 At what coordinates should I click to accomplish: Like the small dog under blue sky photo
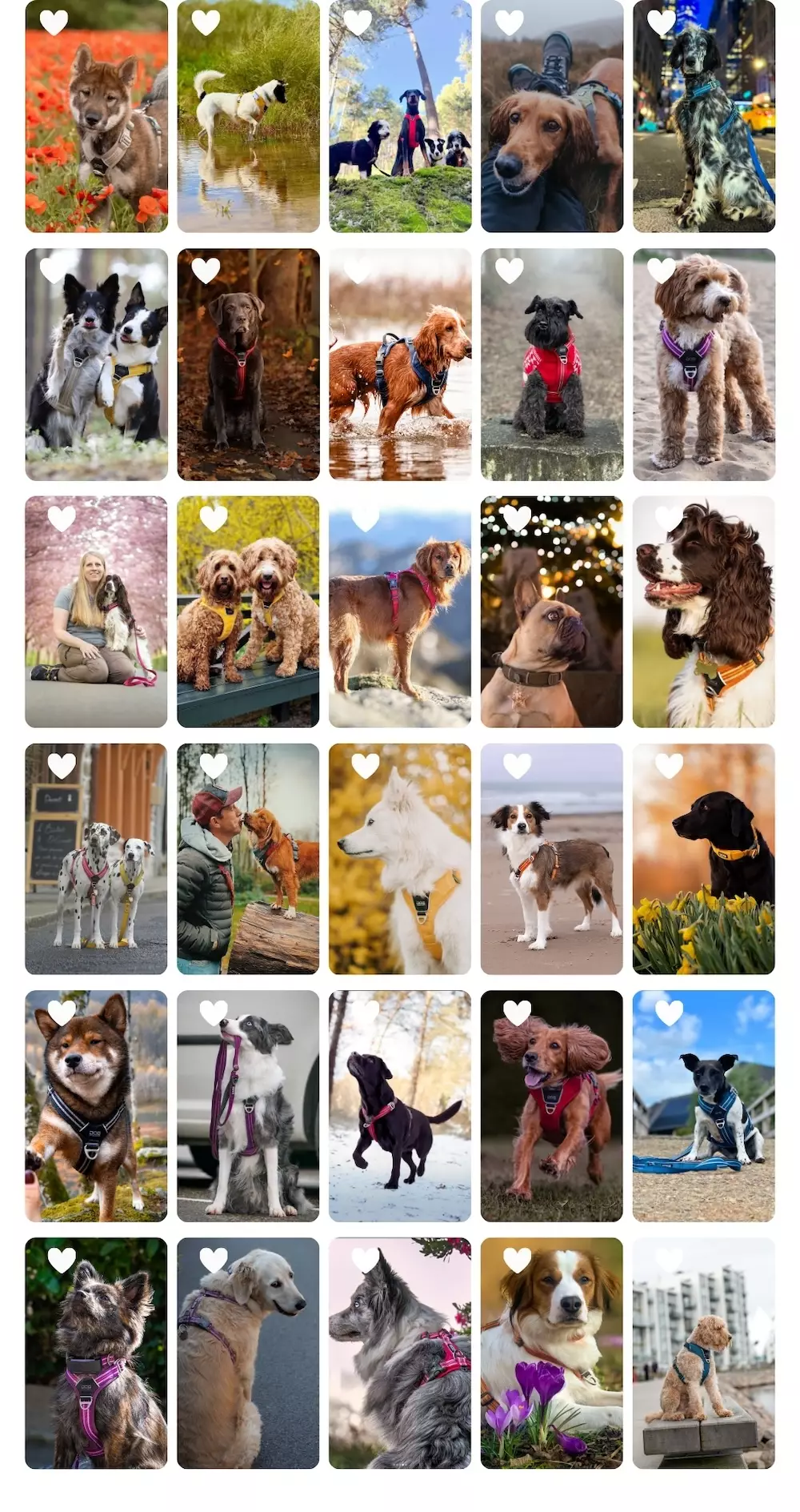pyautogui.click(x=670, y=1013)
